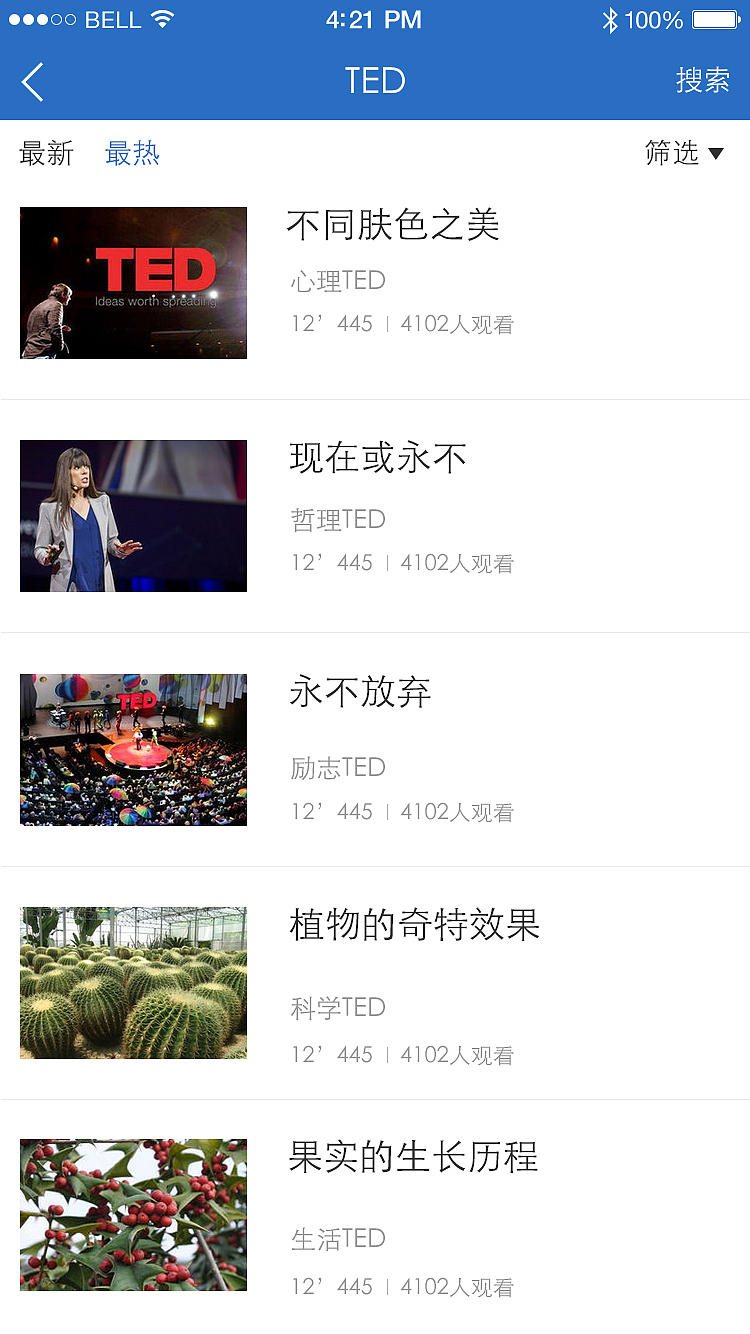
Task: Tap the cactus thumbnail for 植物的奇特效果
Action: (133, 982)
